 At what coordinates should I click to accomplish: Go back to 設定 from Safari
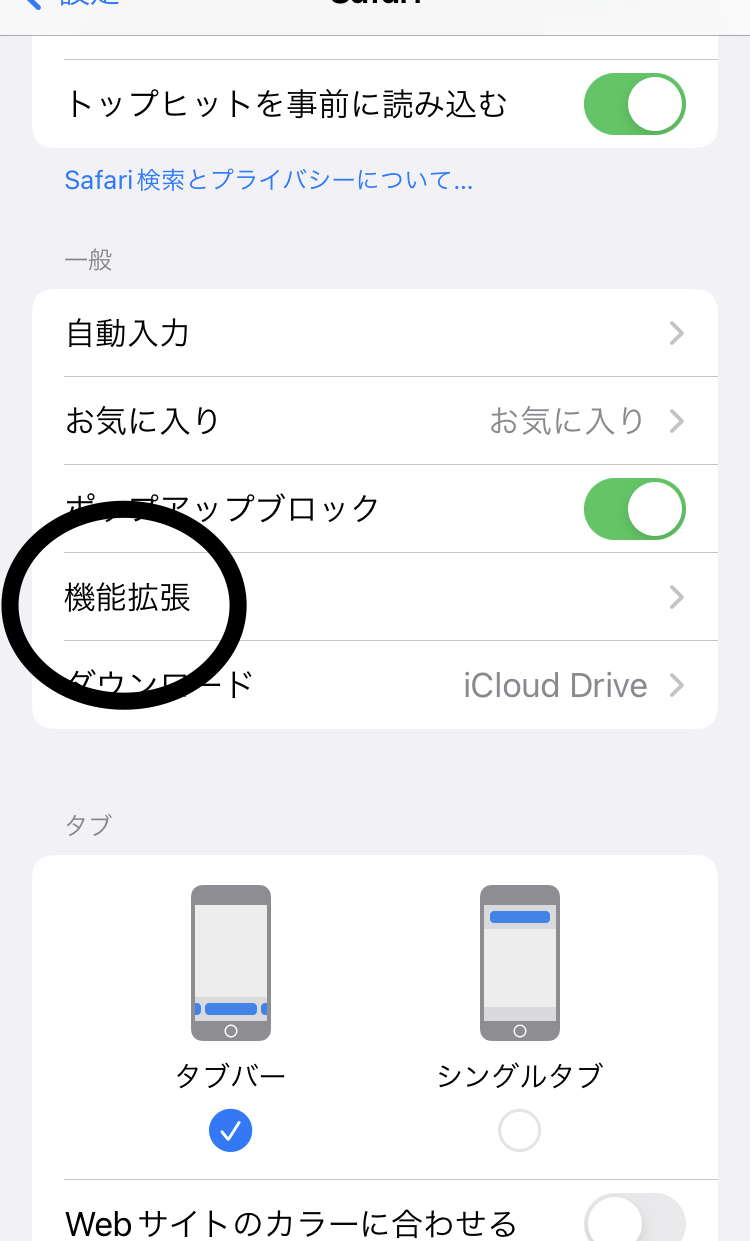(70, 4)
